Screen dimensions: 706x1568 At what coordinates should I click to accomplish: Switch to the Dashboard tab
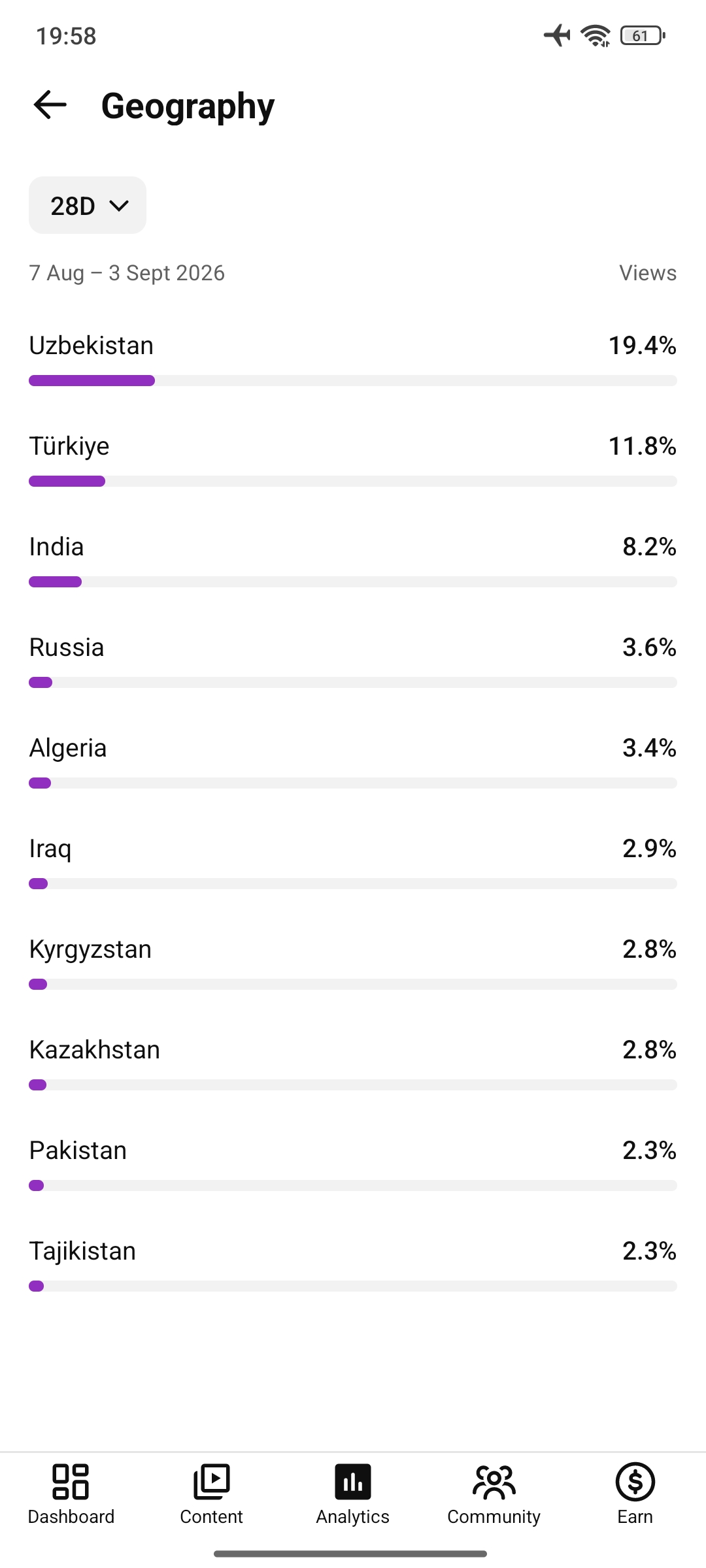(x=71, y=1494)
